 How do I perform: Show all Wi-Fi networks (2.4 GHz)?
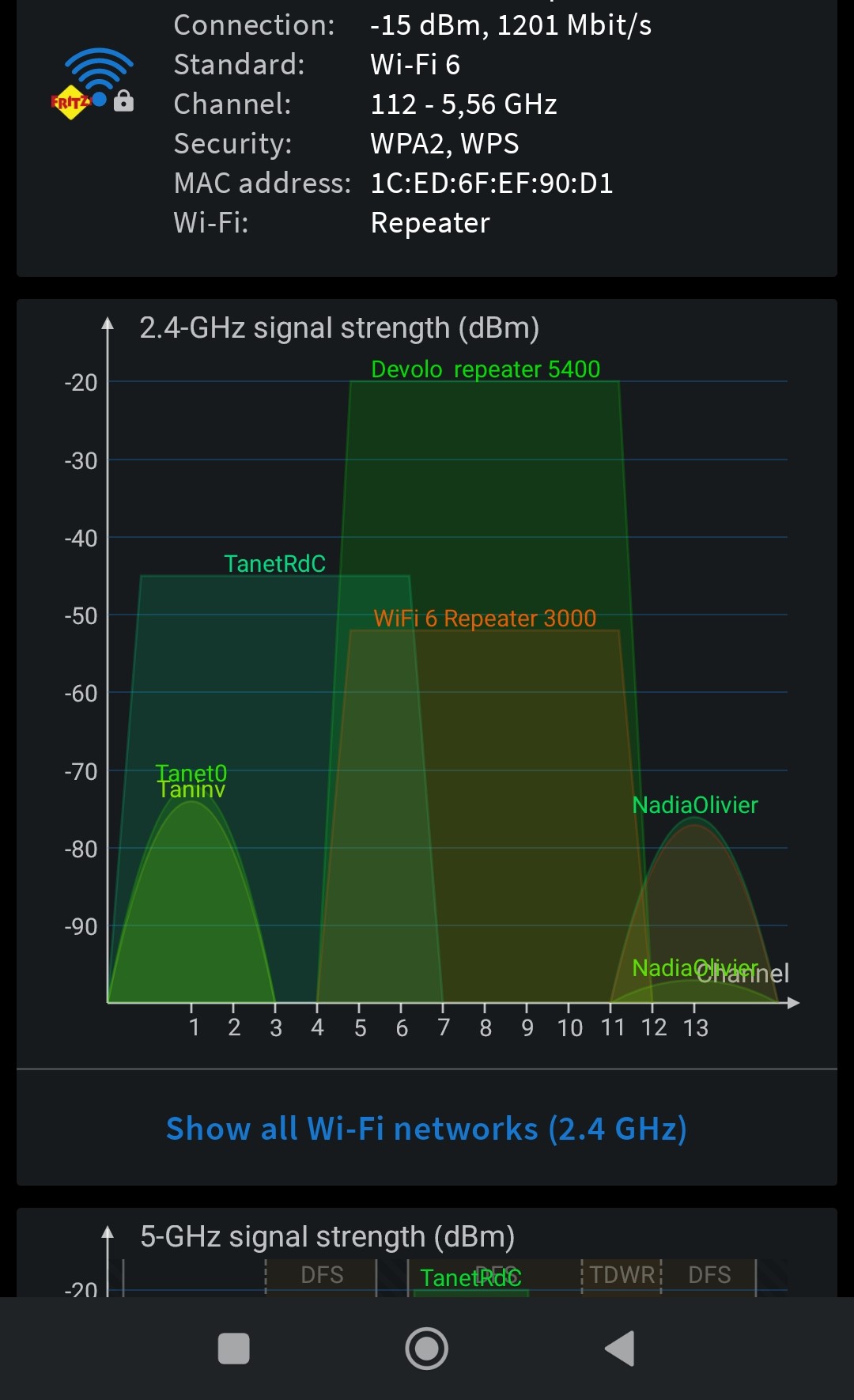(x=426, y=1129)
